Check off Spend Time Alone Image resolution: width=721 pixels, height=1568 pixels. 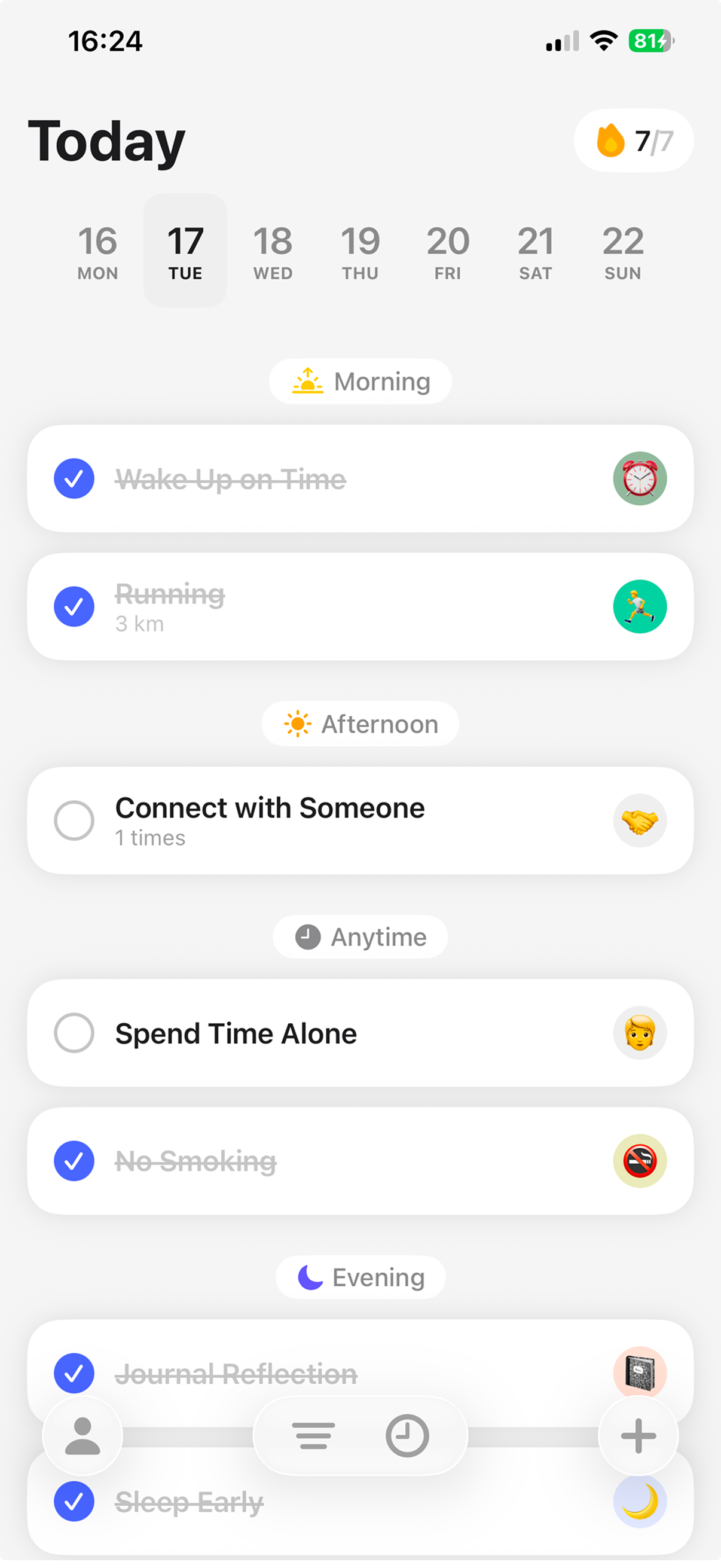click(x=74, y=1033)
